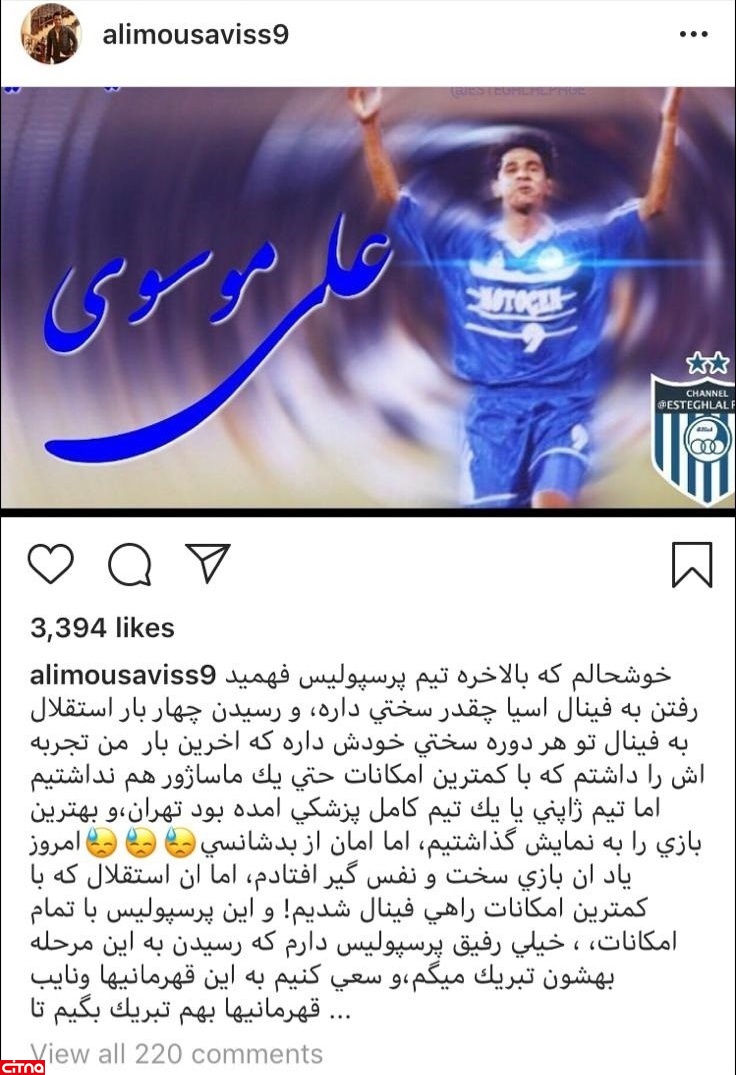
Task: Bookmark this post
Action: click(691, 565)
